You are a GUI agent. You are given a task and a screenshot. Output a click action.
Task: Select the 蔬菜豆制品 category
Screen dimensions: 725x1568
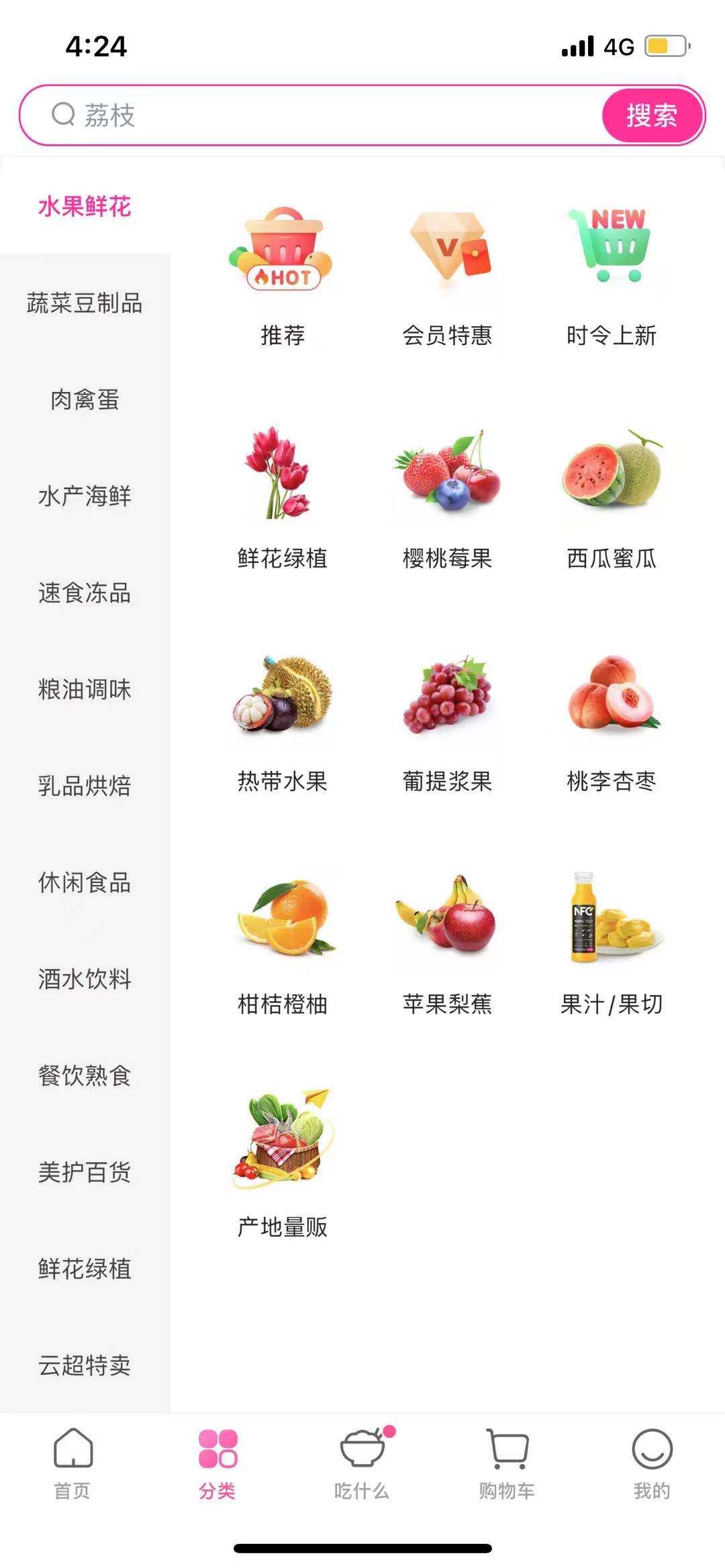pos(85,303)
